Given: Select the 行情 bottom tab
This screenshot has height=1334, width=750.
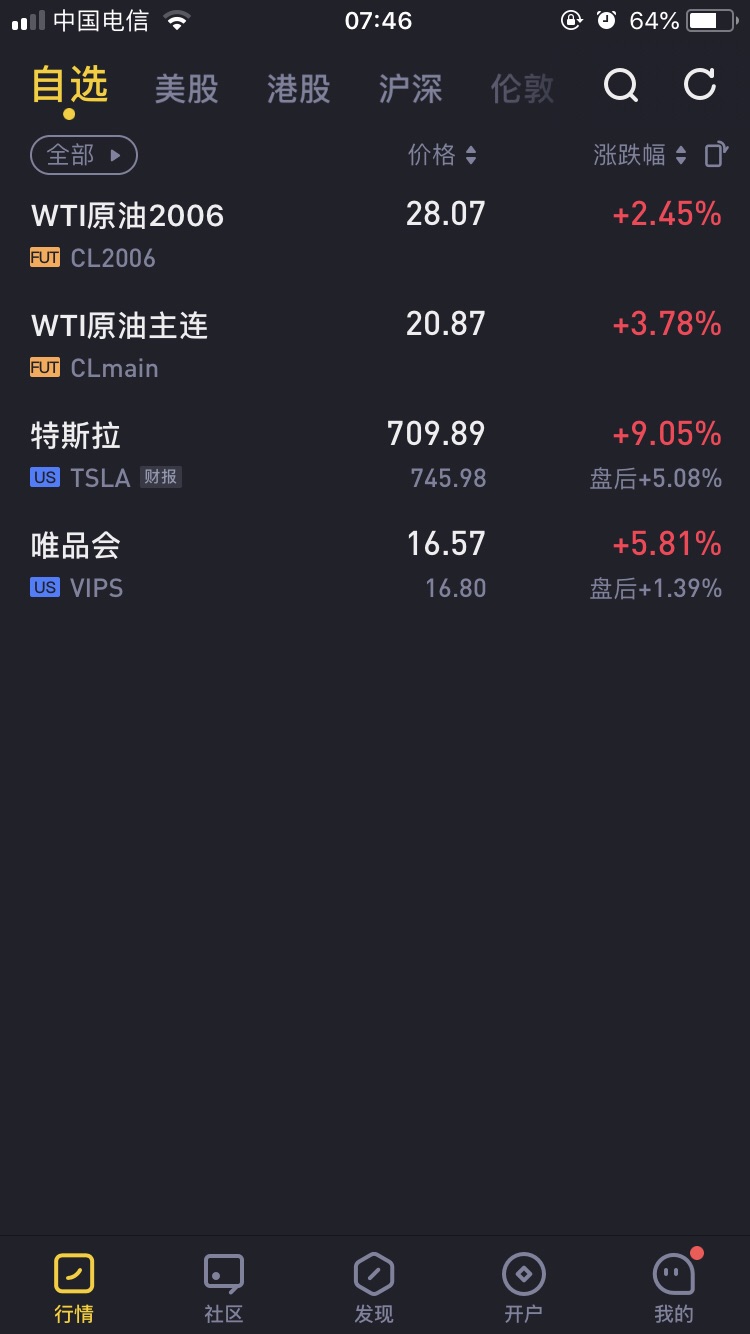Looking at the screenshot, I should [74, 1288].
